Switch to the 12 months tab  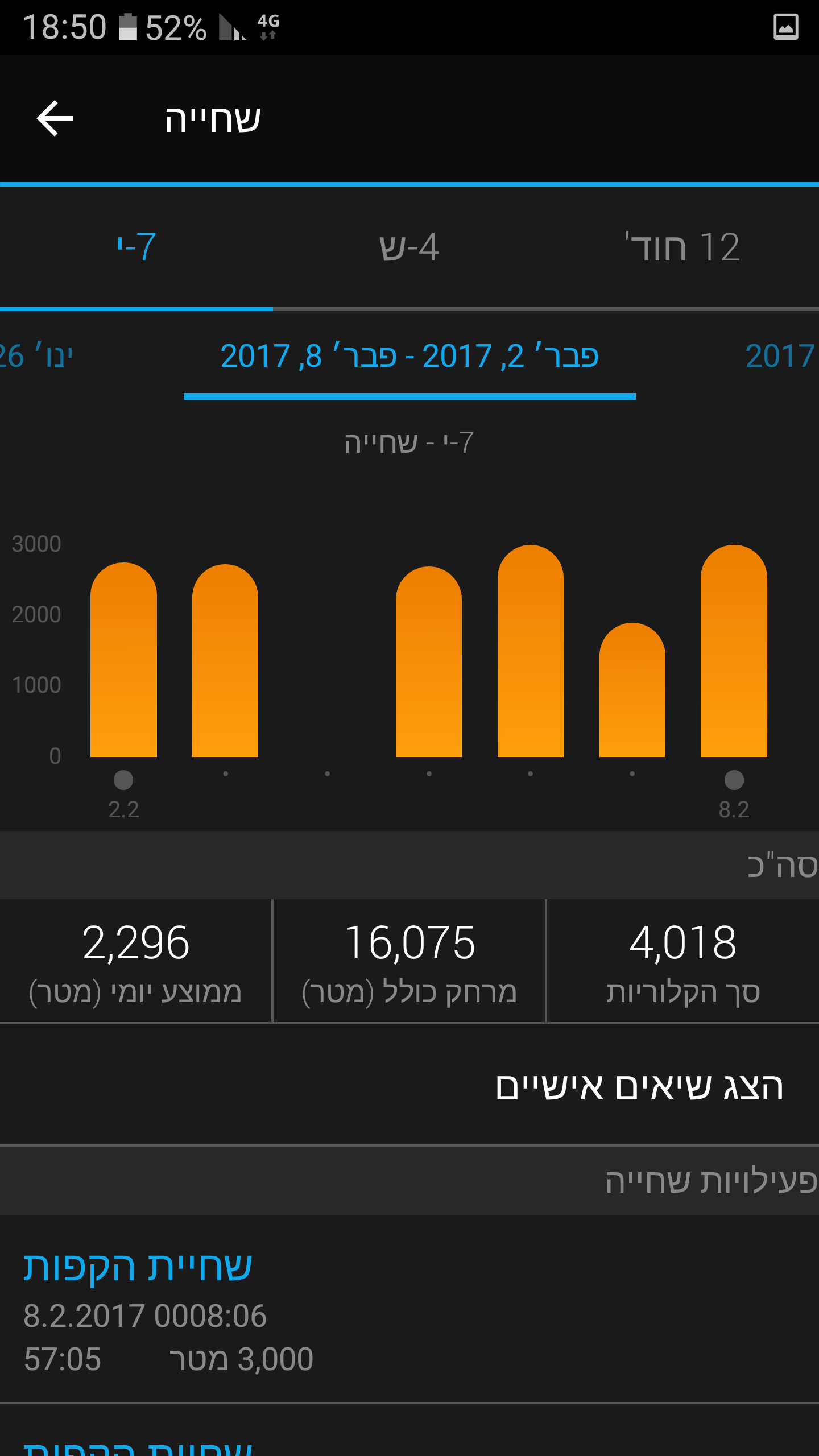click(682, 247)
